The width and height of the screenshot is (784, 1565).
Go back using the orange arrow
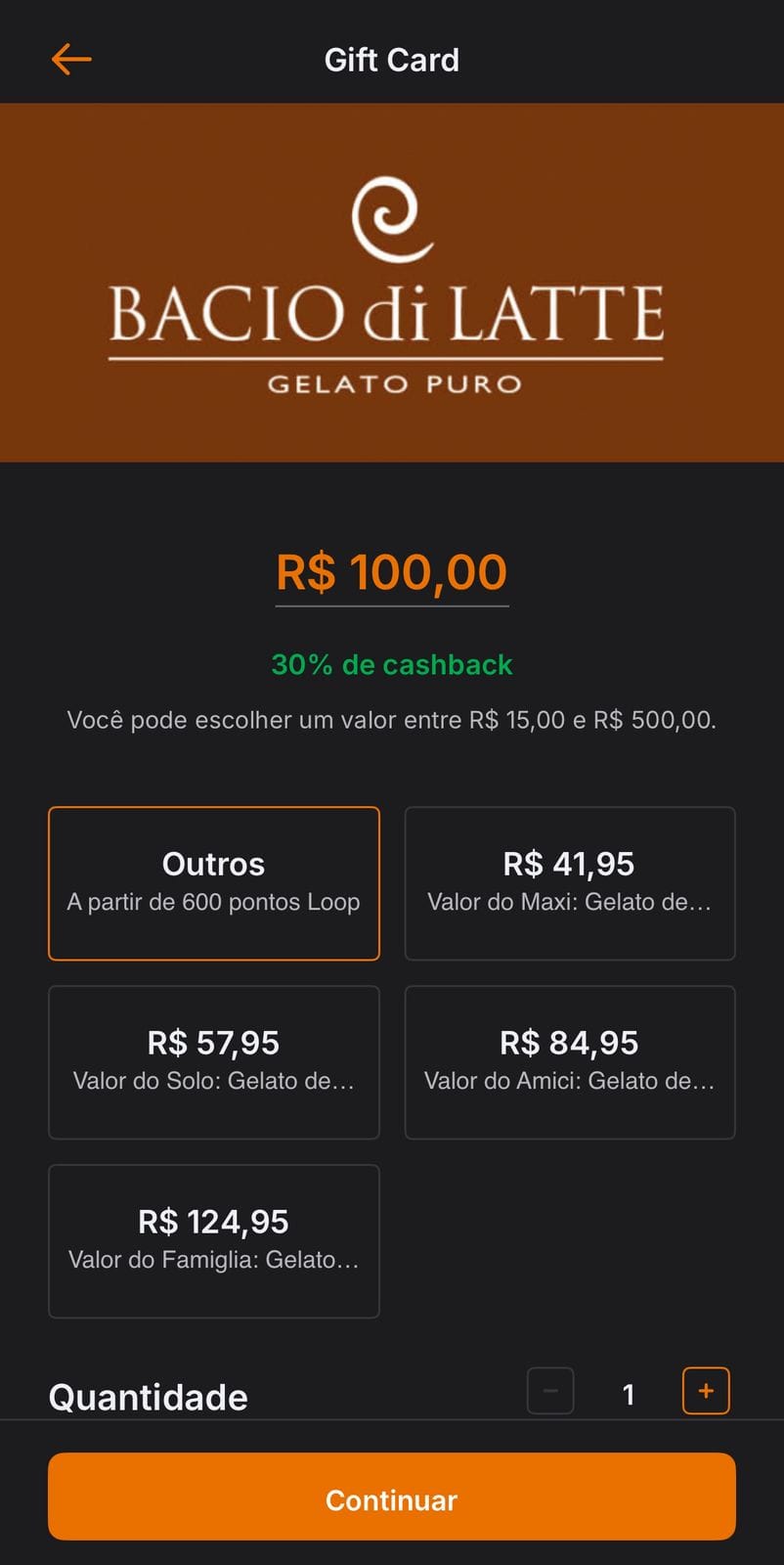point(71,60)
